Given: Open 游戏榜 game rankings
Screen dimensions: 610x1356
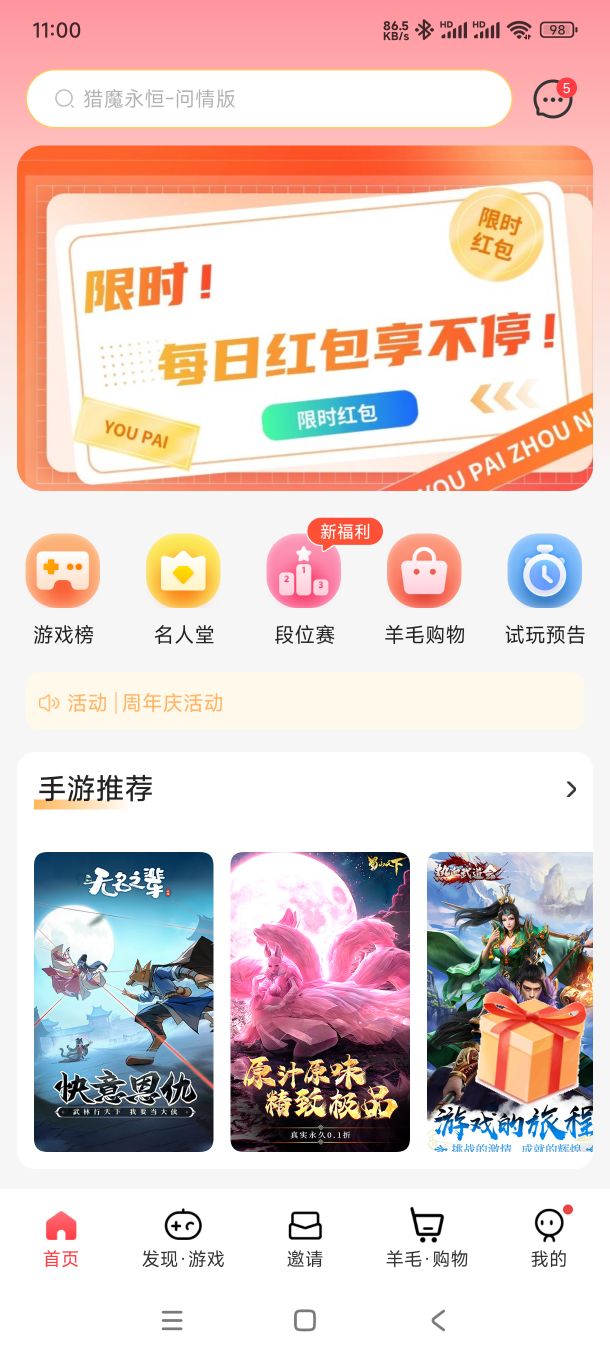Looking at the screenshot, I should pos(63,590).
